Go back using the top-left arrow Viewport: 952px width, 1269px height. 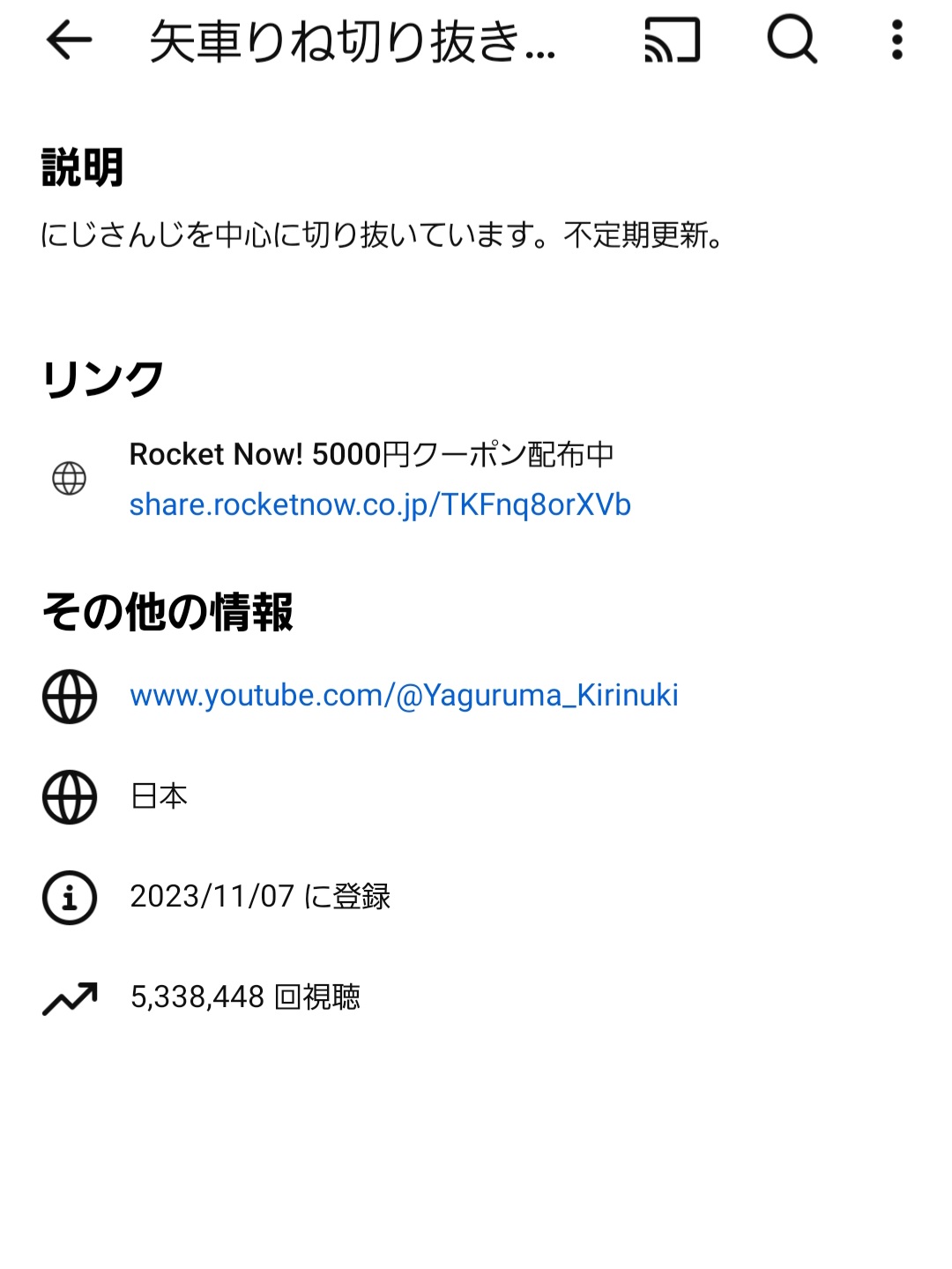point(69,40)
